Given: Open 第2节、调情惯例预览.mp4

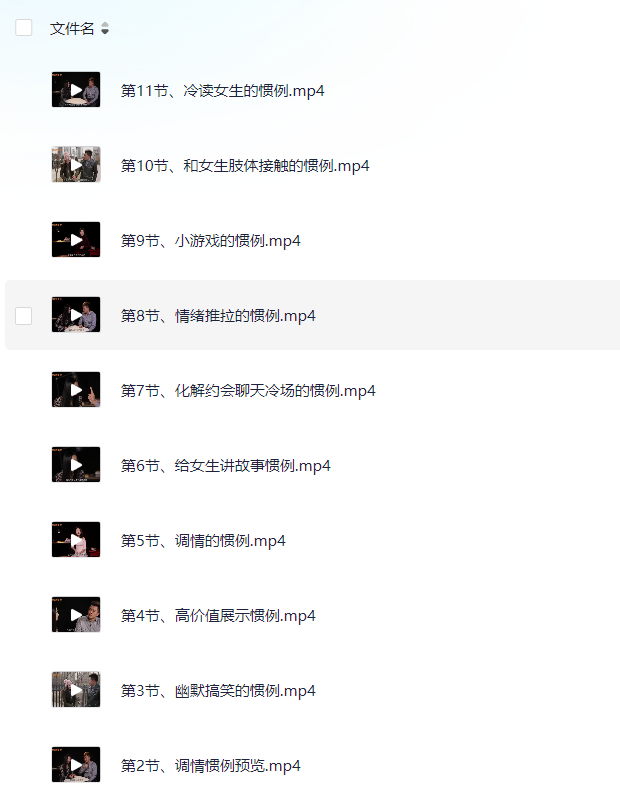Looking at the screenshot, I should 210,766.
